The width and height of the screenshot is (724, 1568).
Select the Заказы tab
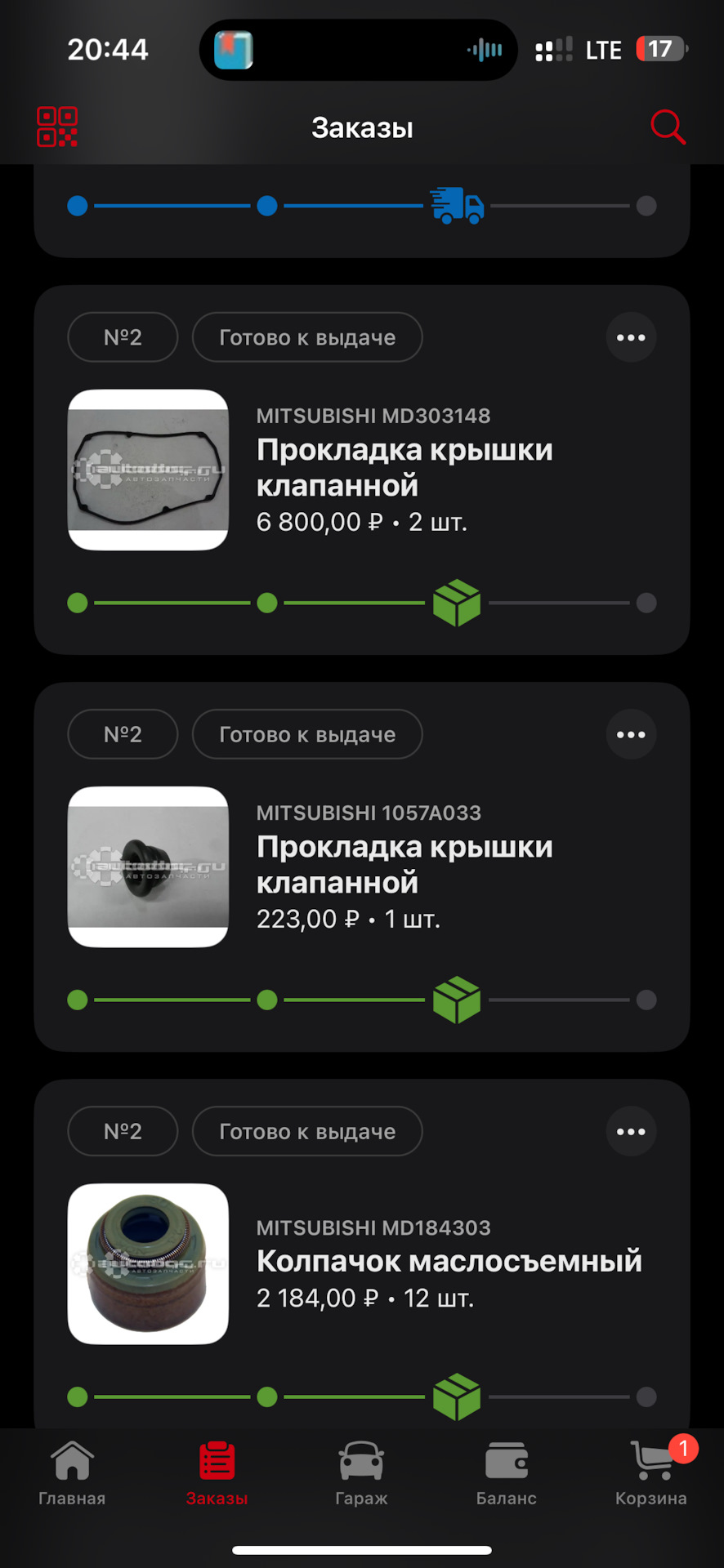[217, 1473]
